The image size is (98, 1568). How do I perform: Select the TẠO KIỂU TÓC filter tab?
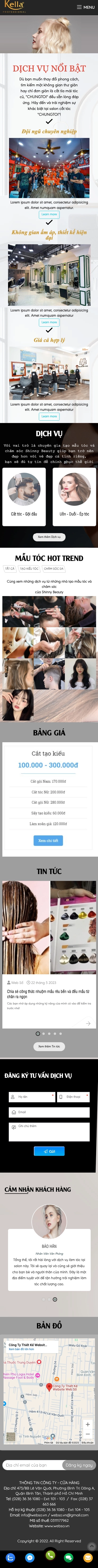click(29, 568)
